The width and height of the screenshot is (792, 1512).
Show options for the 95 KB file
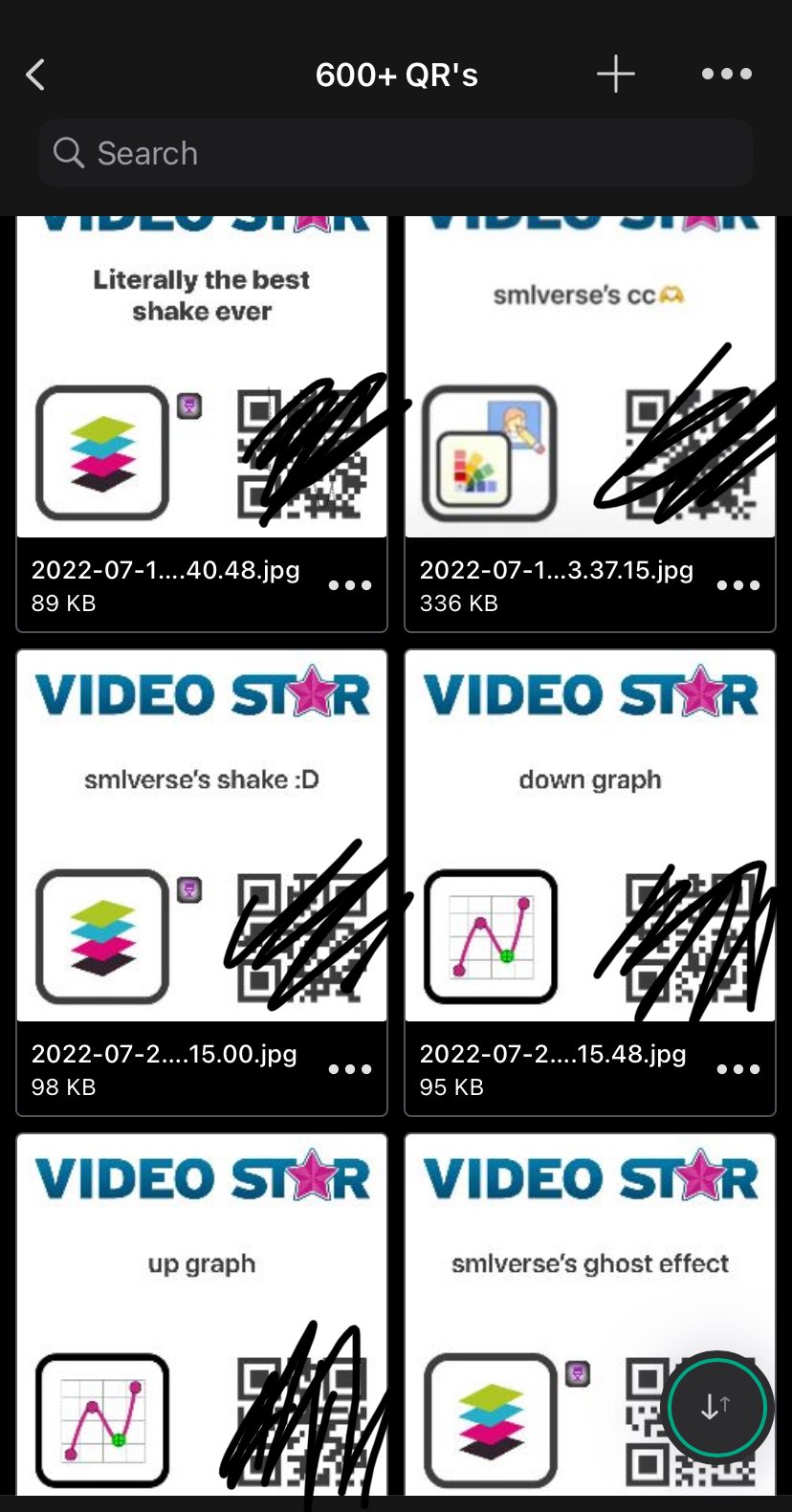(737, 1069)
